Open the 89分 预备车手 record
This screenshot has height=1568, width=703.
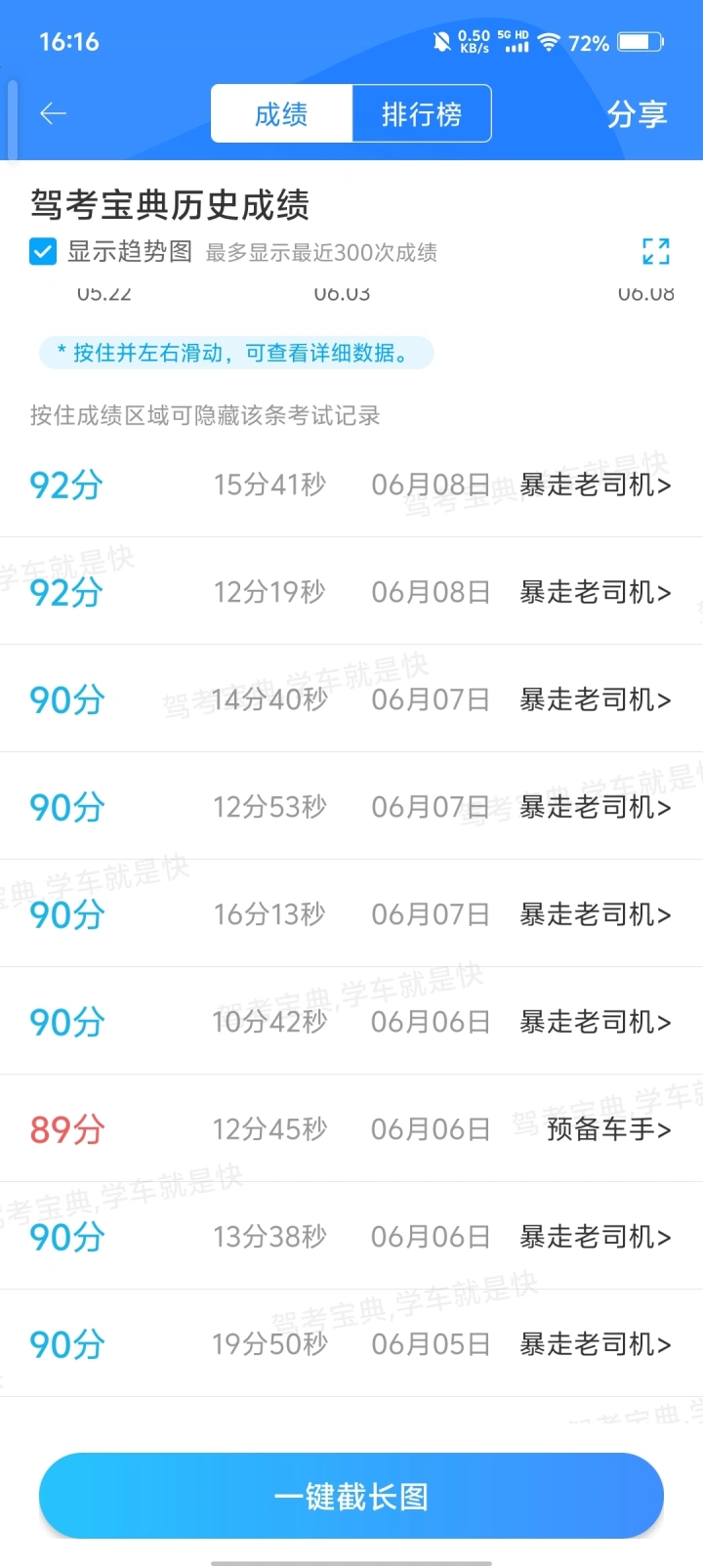tap(351, 1129)
